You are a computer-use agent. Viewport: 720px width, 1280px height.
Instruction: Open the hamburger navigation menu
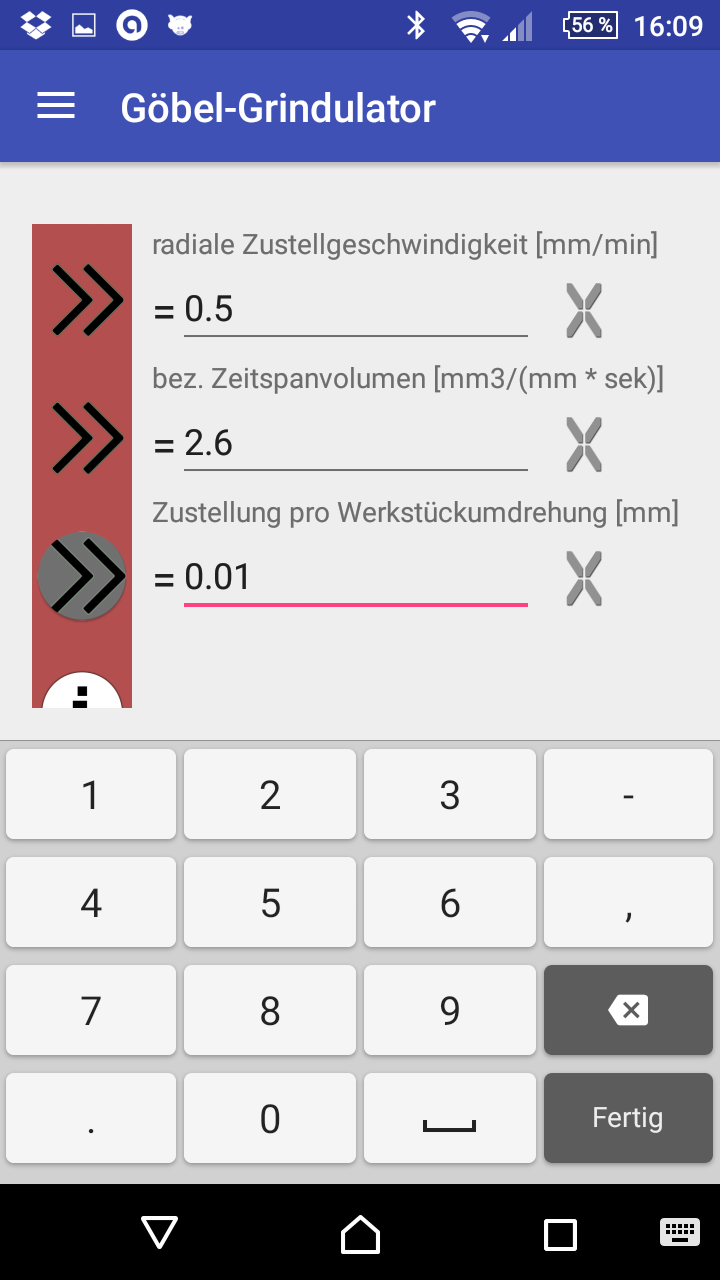coord(56,107)
